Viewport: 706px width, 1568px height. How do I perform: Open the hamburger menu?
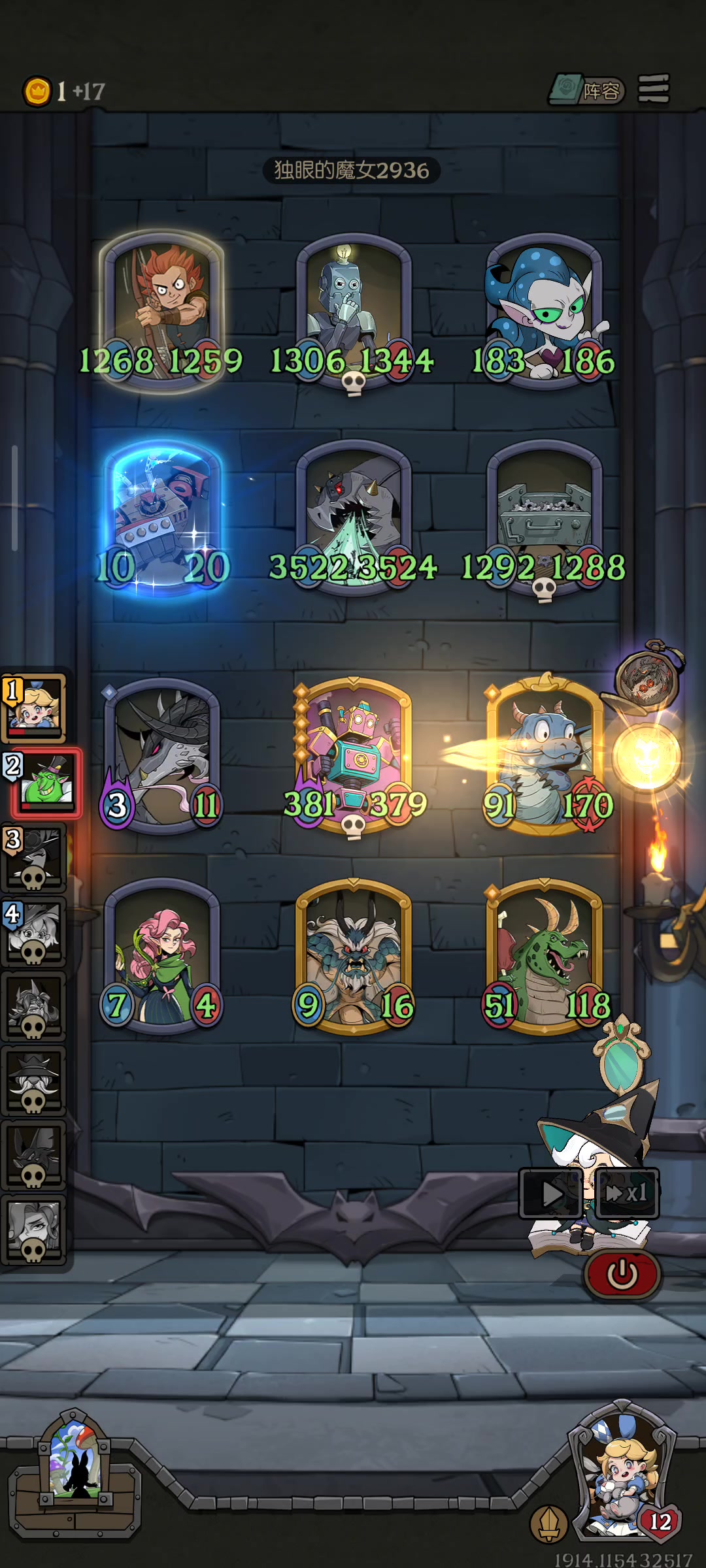[x=654, y=88]
